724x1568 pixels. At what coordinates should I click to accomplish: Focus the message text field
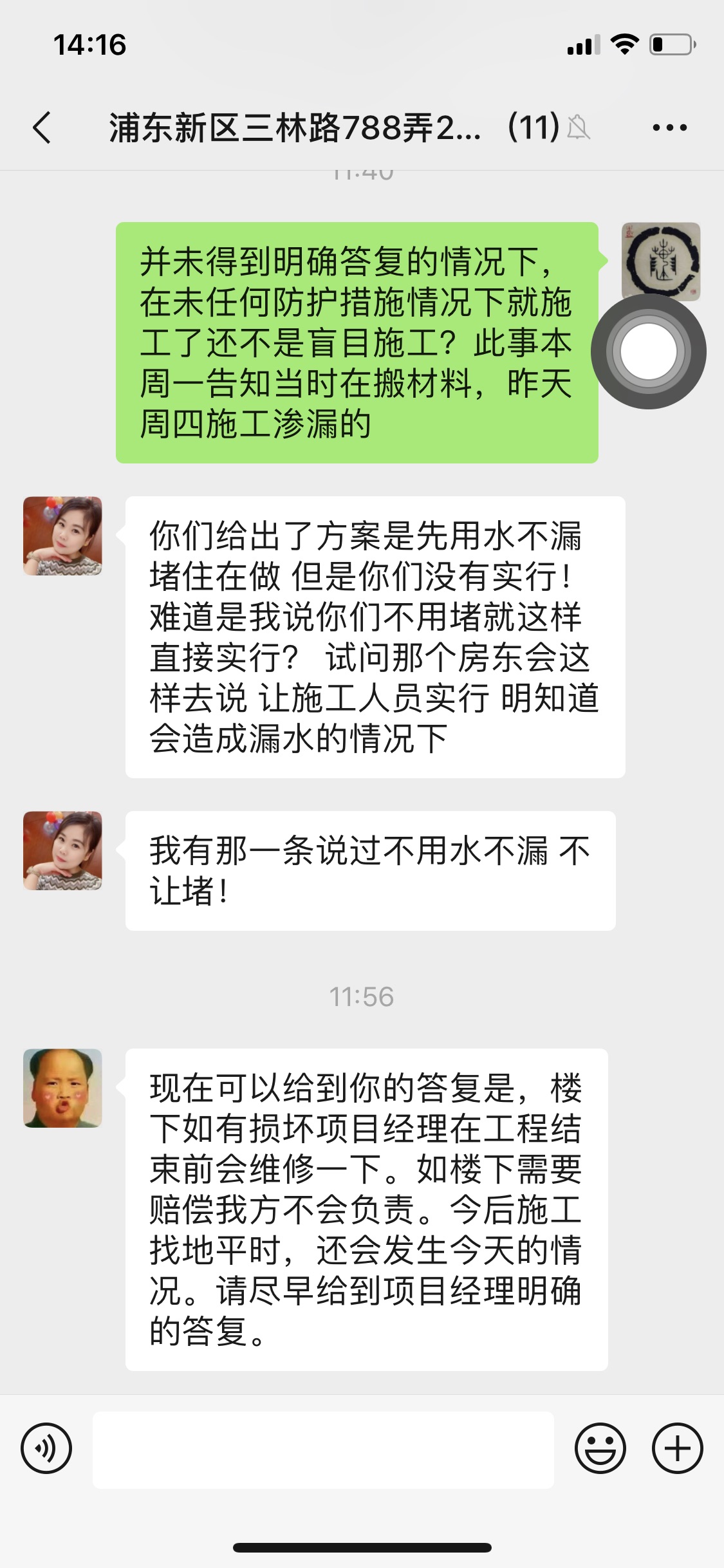pos(323,1450)
